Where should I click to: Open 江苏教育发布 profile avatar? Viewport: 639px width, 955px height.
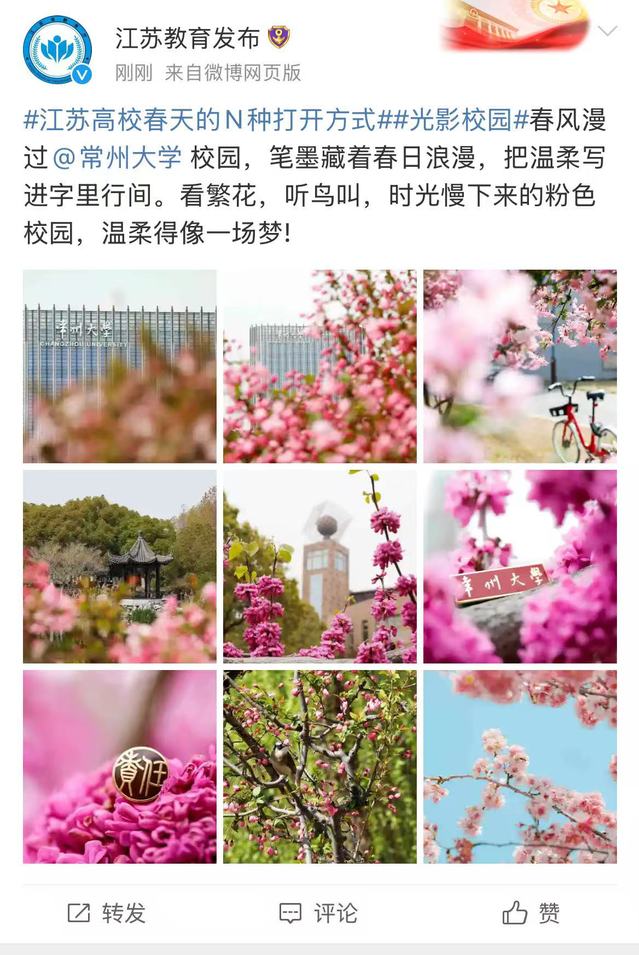57,51
